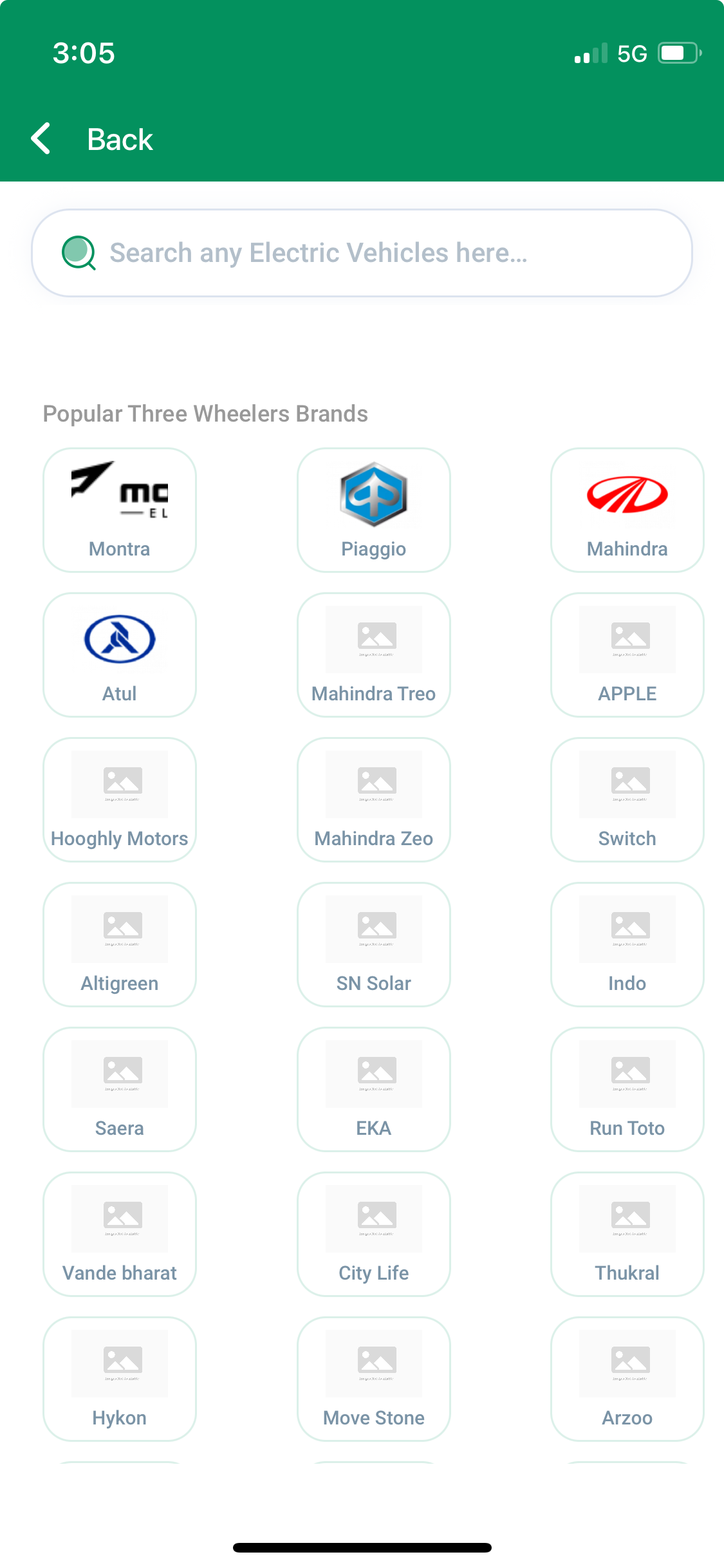Image resolution: width=724 pixels, height=1568 pixels.
Task: Open the Mahindra Treo tile
Action: [x=373, y=655]
